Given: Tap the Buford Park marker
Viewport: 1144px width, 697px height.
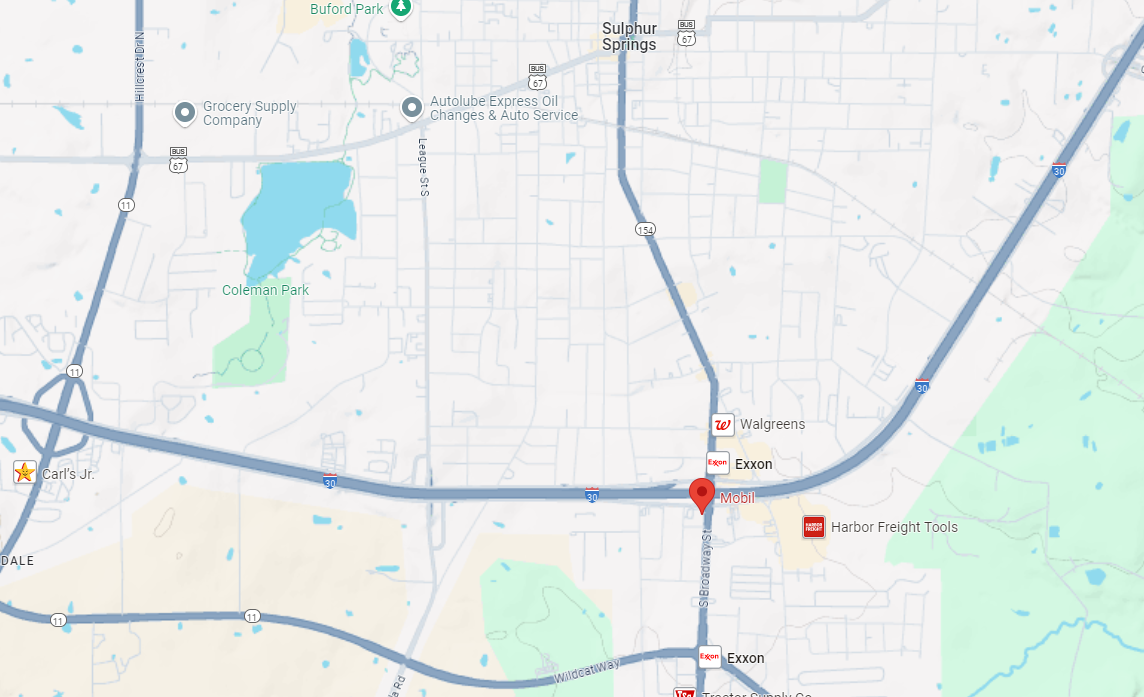Looking at the screenshot, I should click(x=401, y=8).
